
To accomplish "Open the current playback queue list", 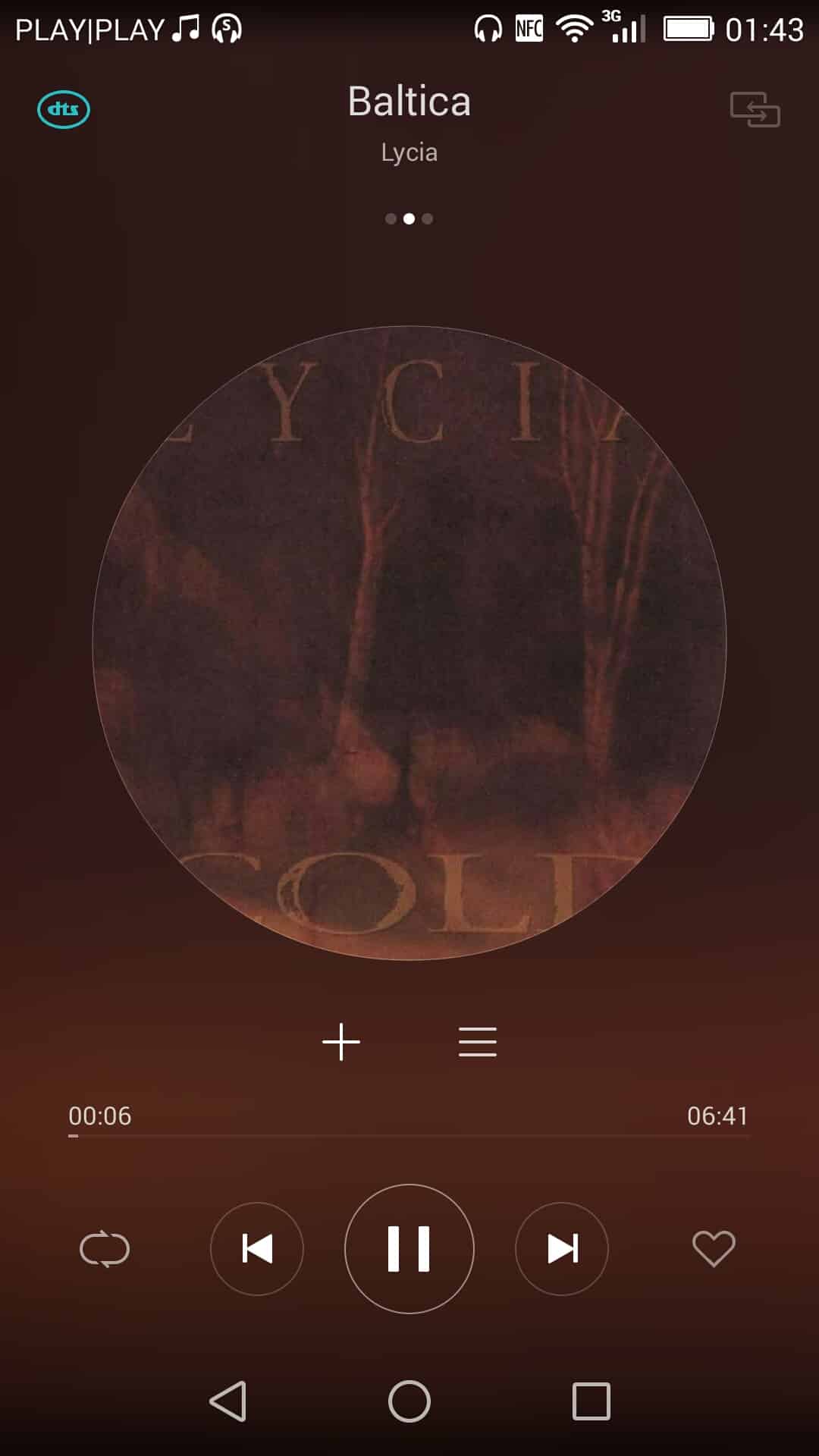I will [478, 1042].
